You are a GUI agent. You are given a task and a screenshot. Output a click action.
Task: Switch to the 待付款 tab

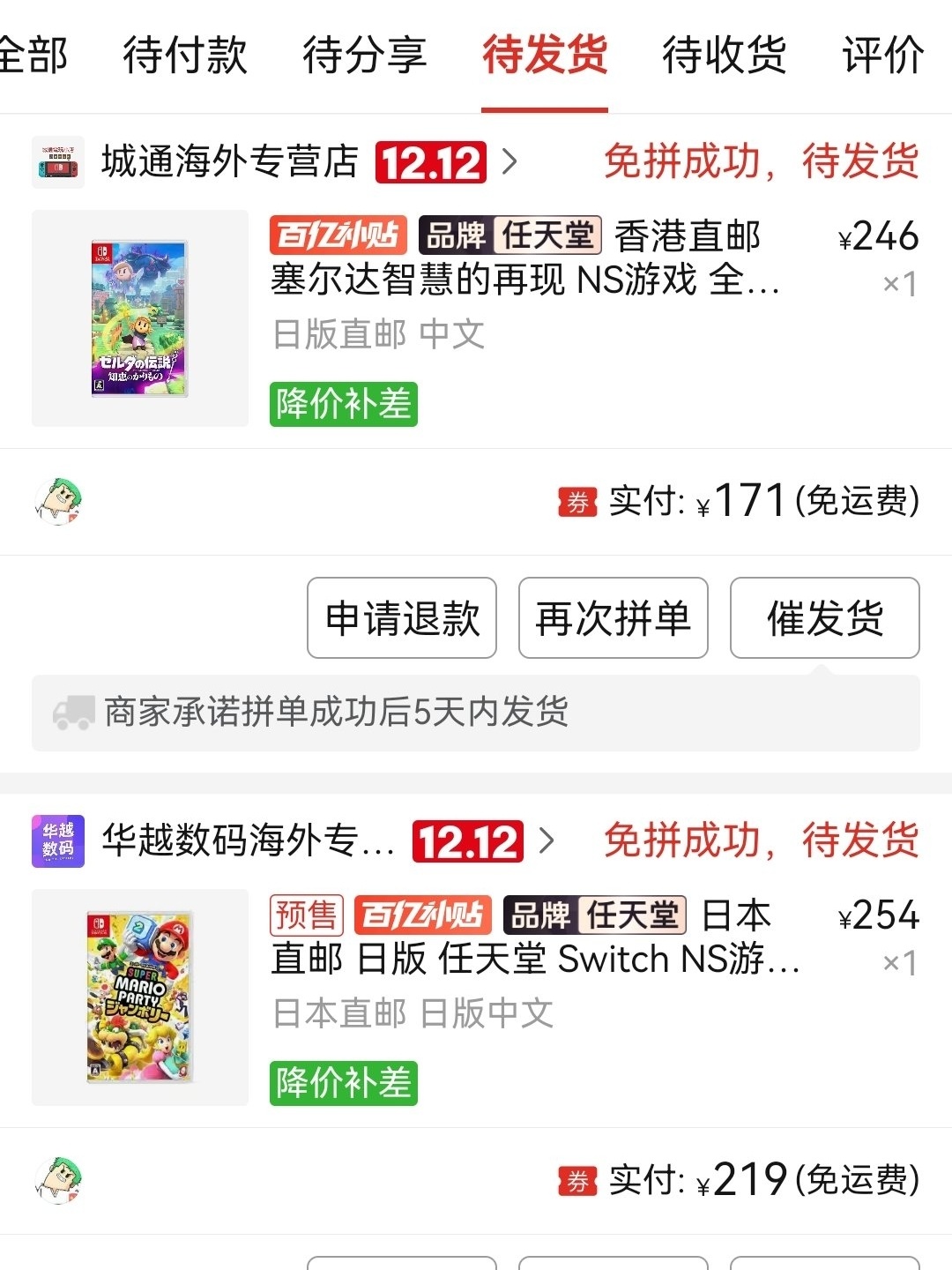(x=185, y=55)
